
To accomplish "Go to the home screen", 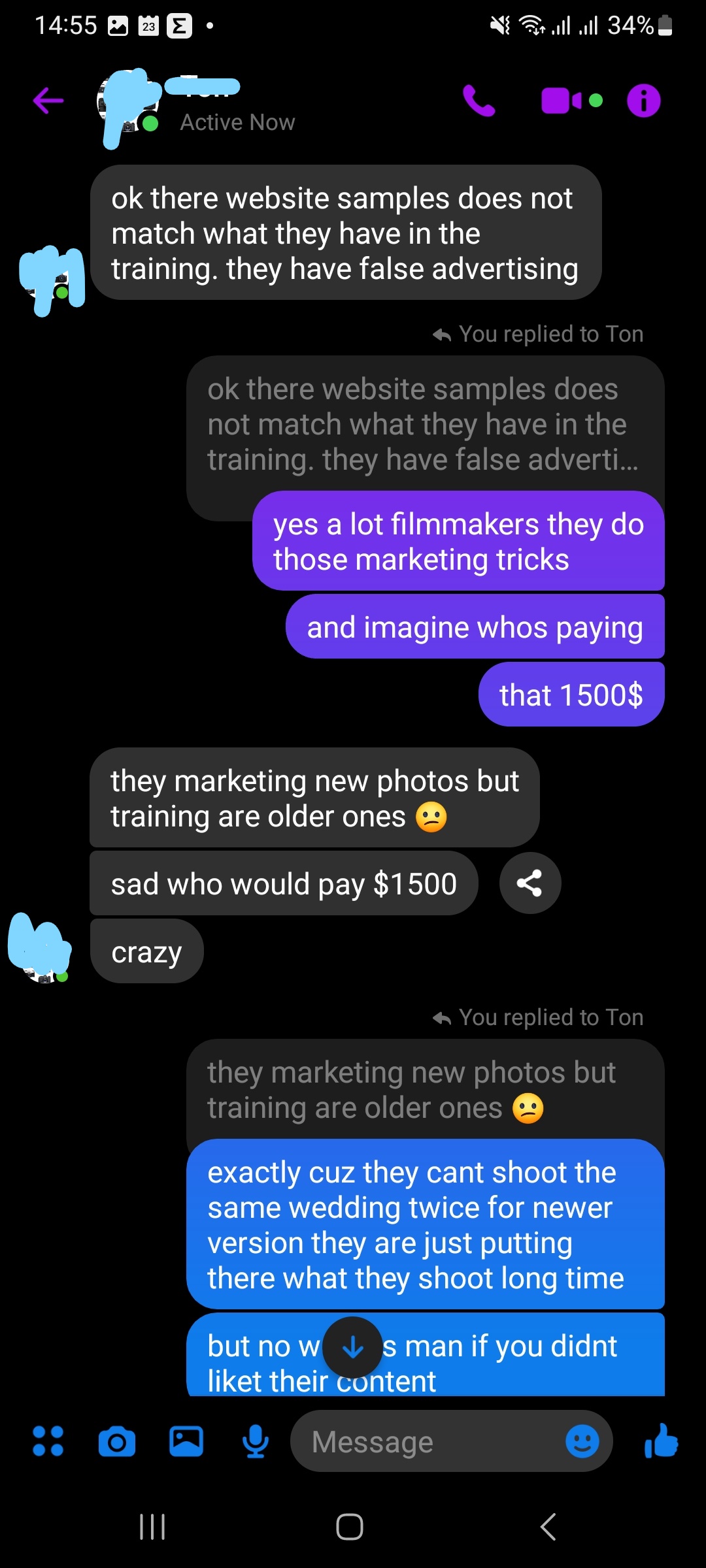I will [350, 1527].
